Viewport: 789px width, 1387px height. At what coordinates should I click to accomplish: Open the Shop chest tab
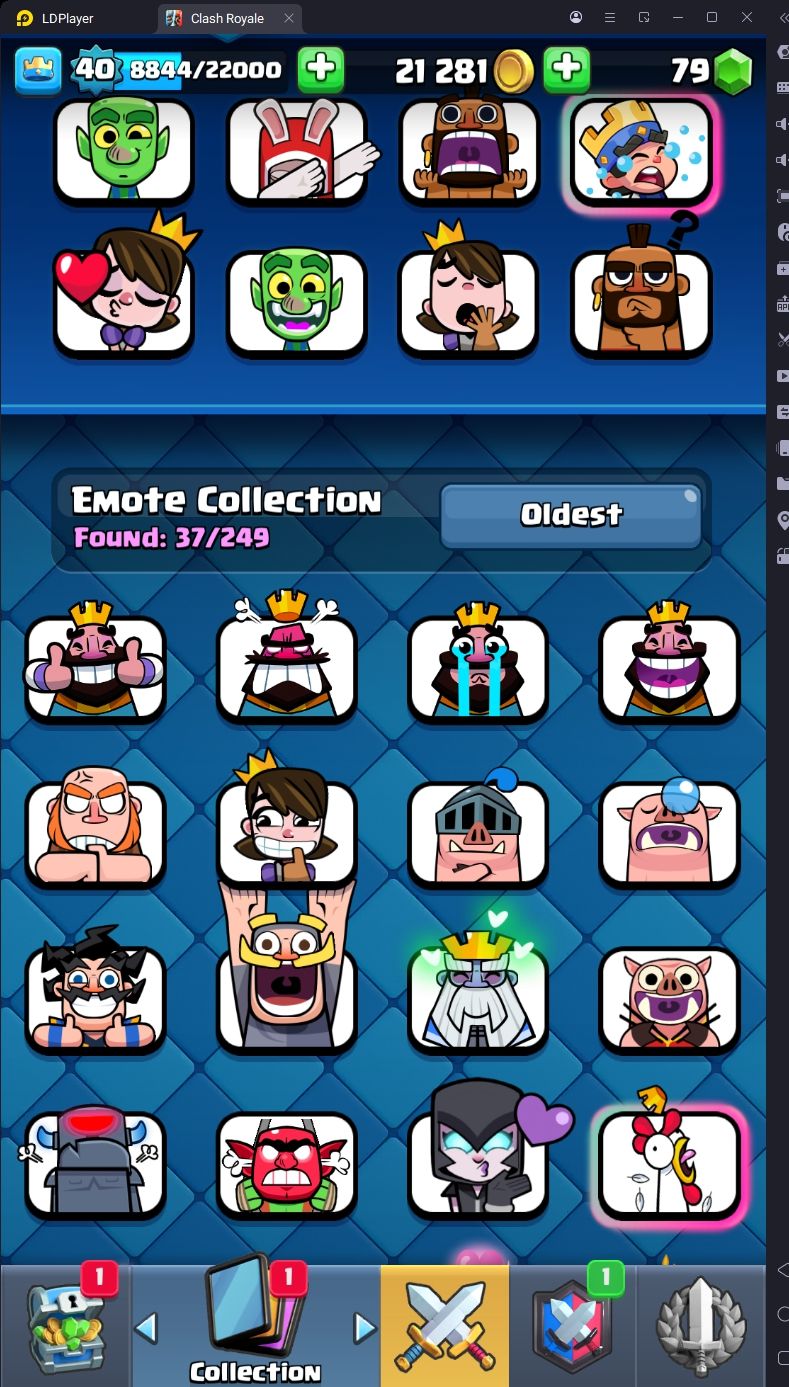click(65, 1325)
